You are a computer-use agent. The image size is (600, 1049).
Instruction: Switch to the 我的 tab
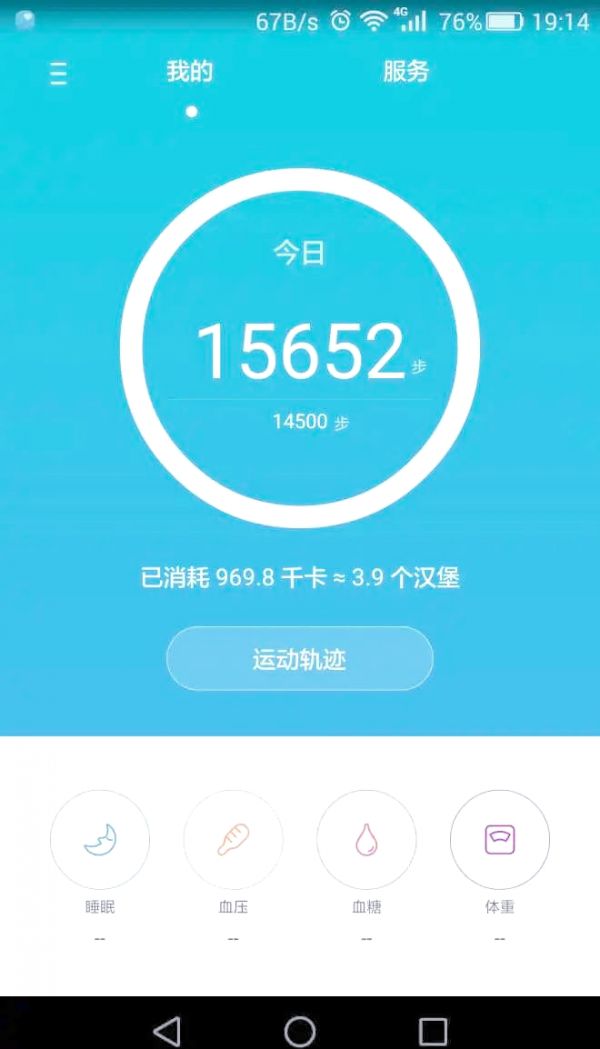click(x=190, y=72)
